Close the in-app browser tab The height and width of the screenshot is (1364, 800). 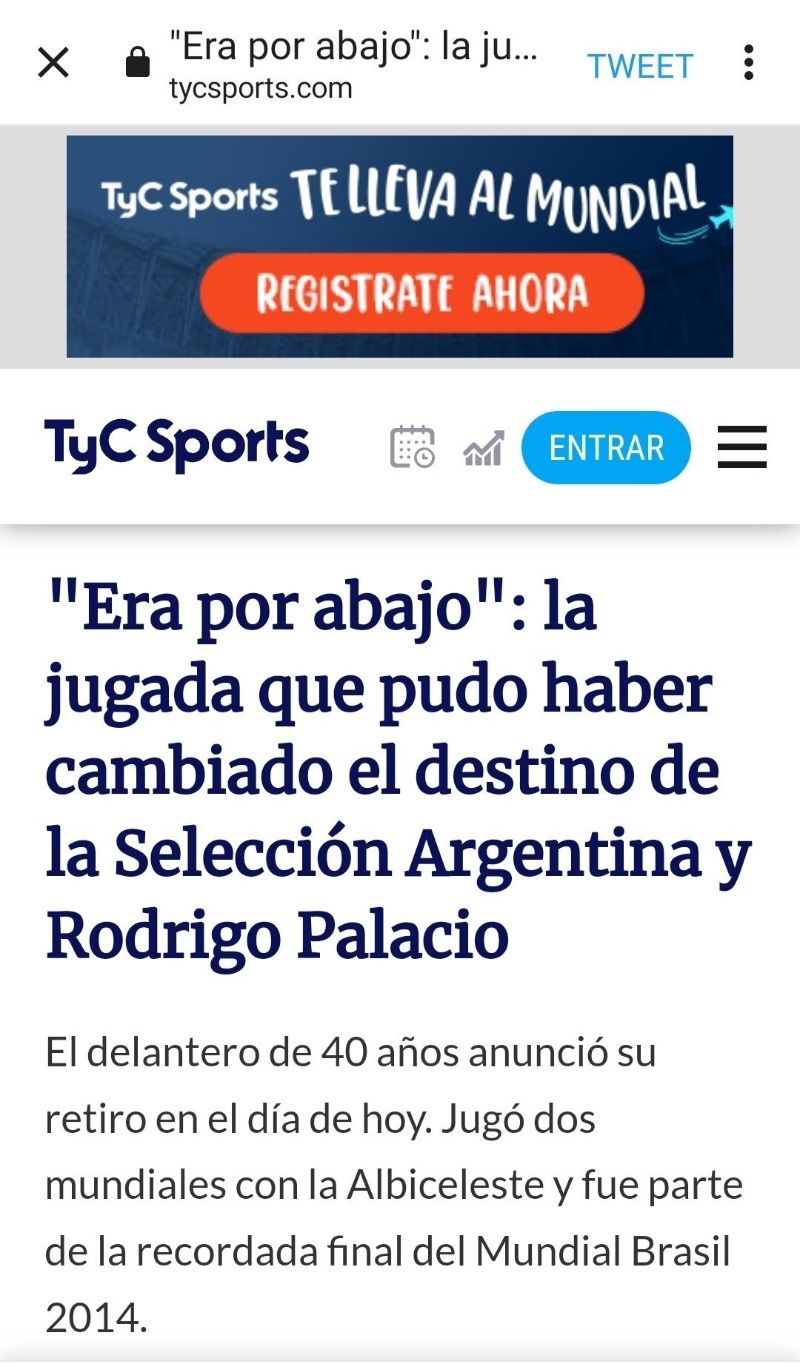(53, 64)
